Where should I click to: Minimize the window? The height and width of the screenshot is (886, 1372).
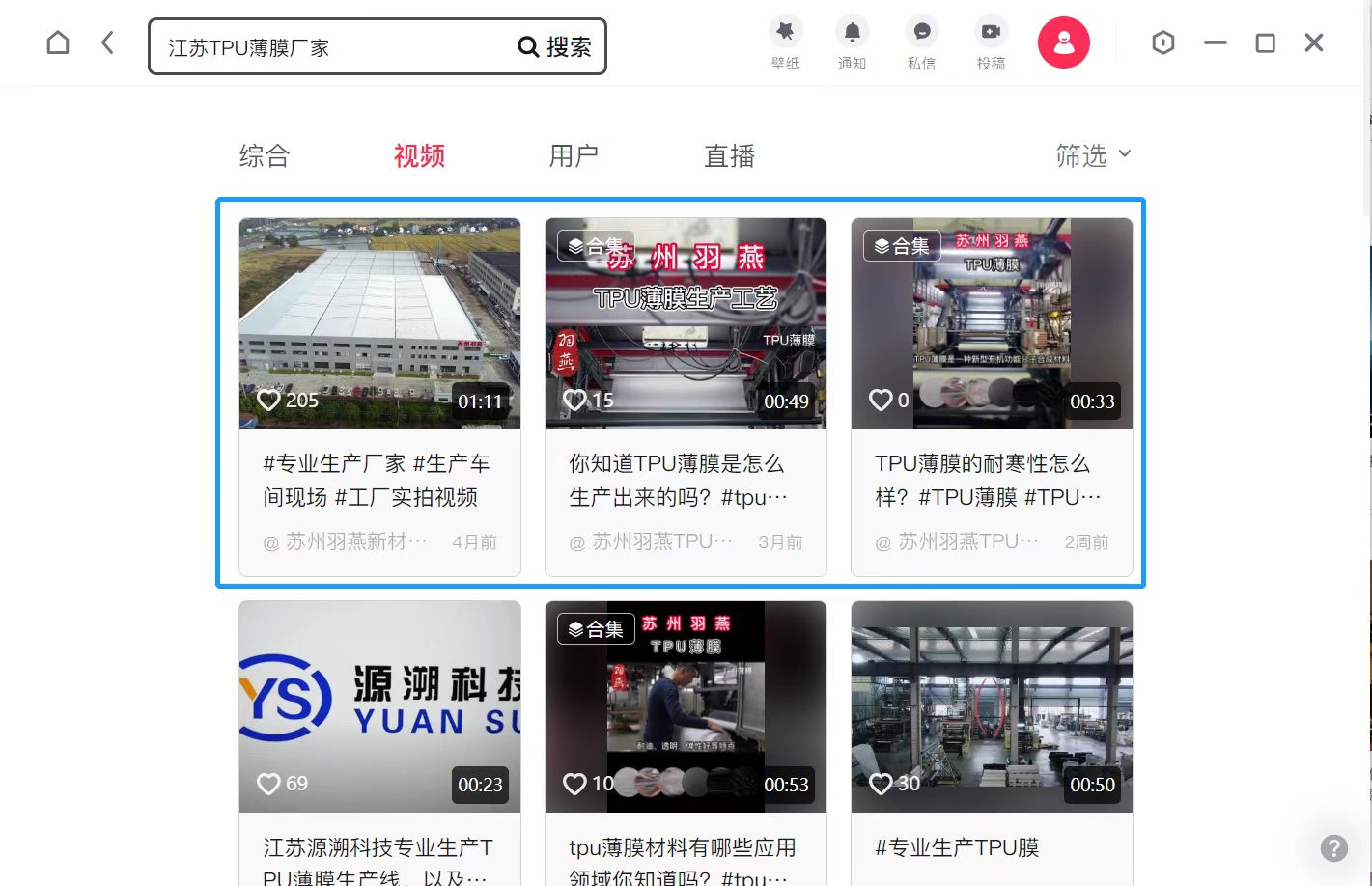1215,42
